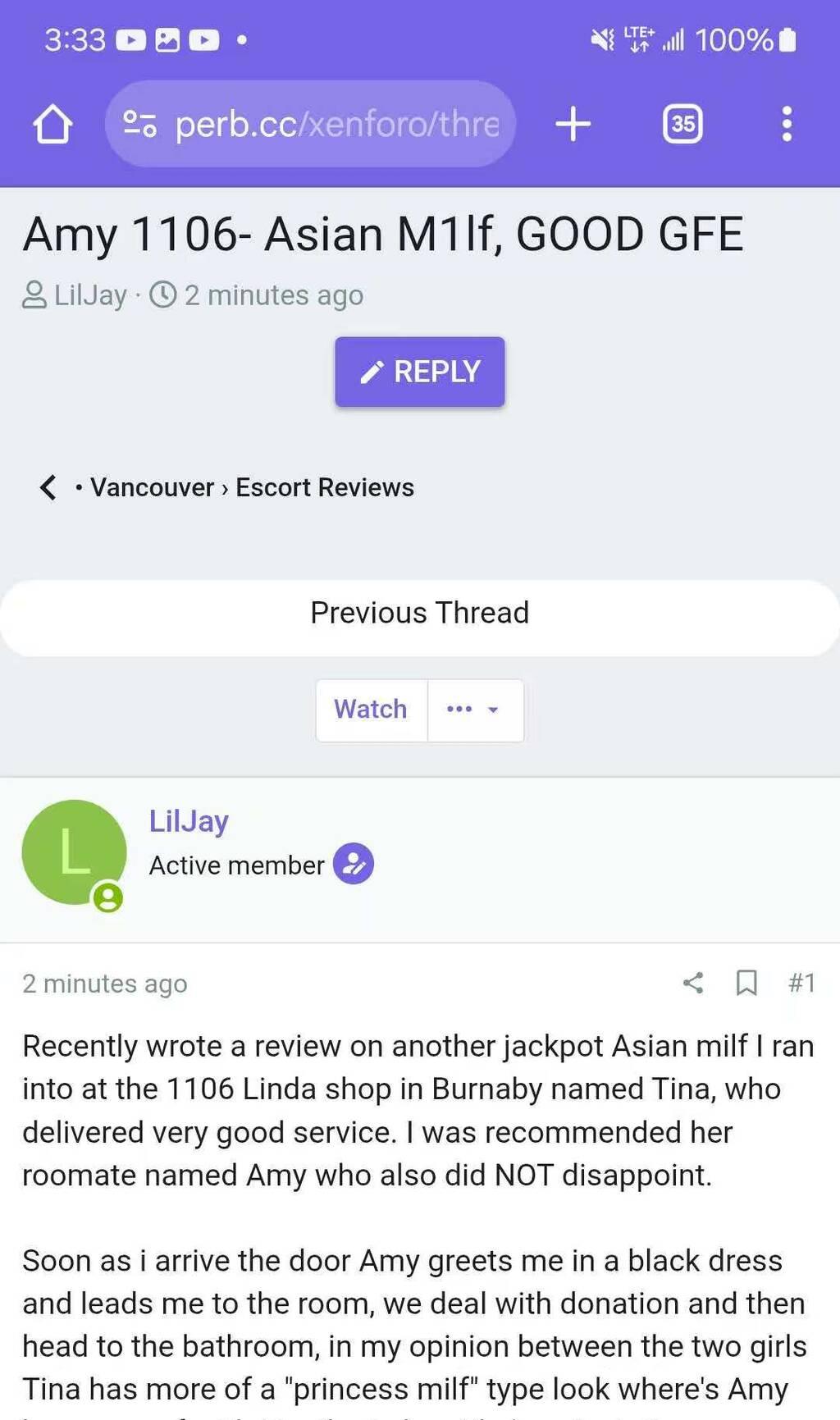
Task: Share post #1
Action: (693, 983)
